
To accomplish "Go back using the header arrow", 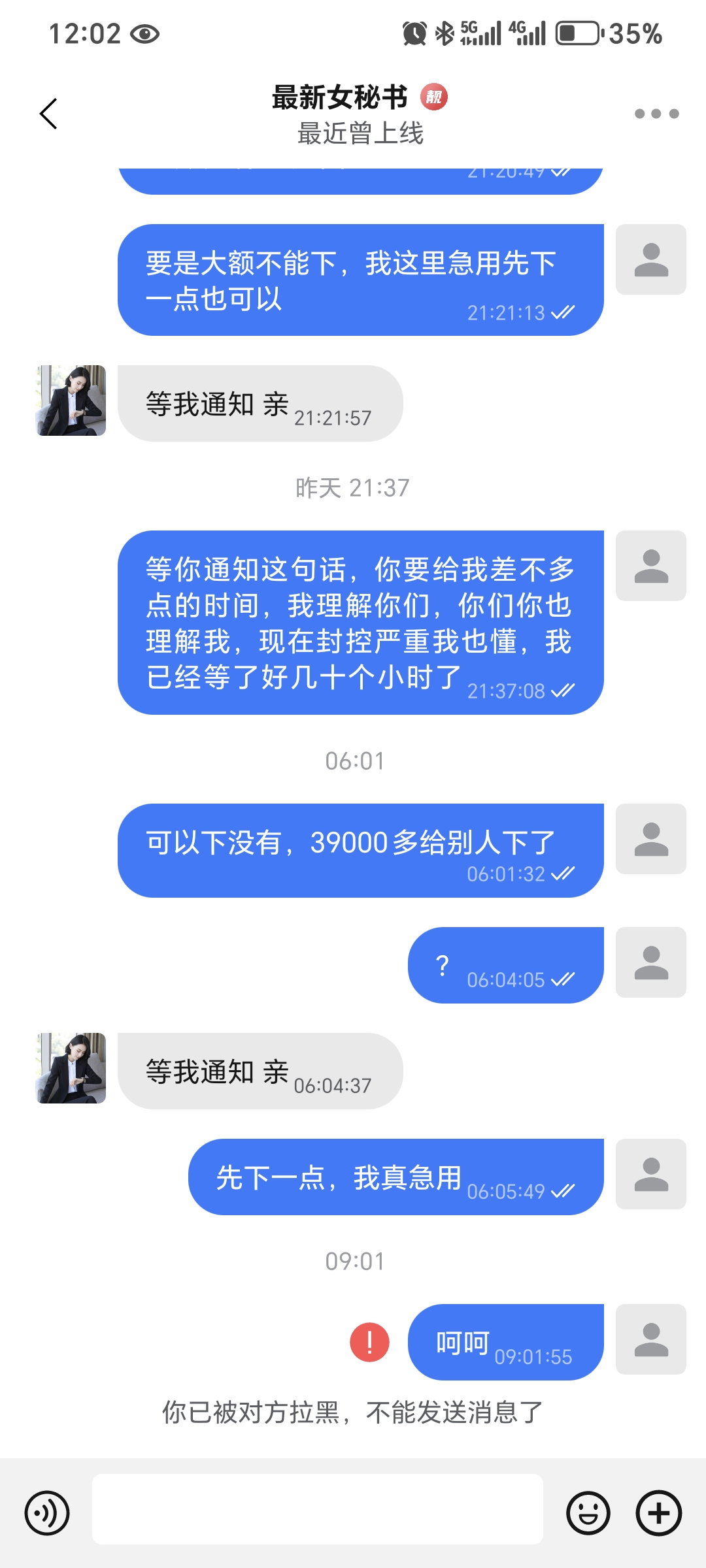I will [x=49, y=114].
